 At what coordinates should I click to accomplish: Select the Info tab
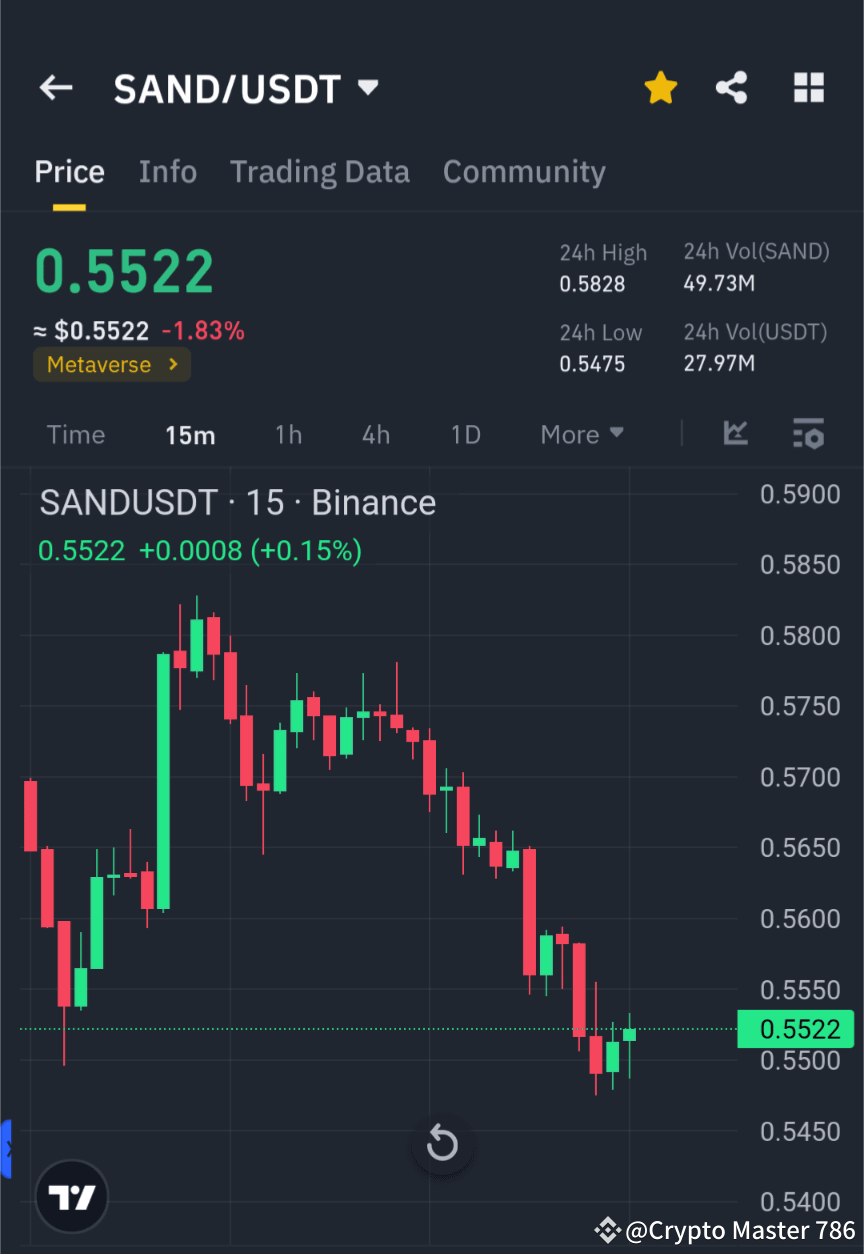point(167,171)
